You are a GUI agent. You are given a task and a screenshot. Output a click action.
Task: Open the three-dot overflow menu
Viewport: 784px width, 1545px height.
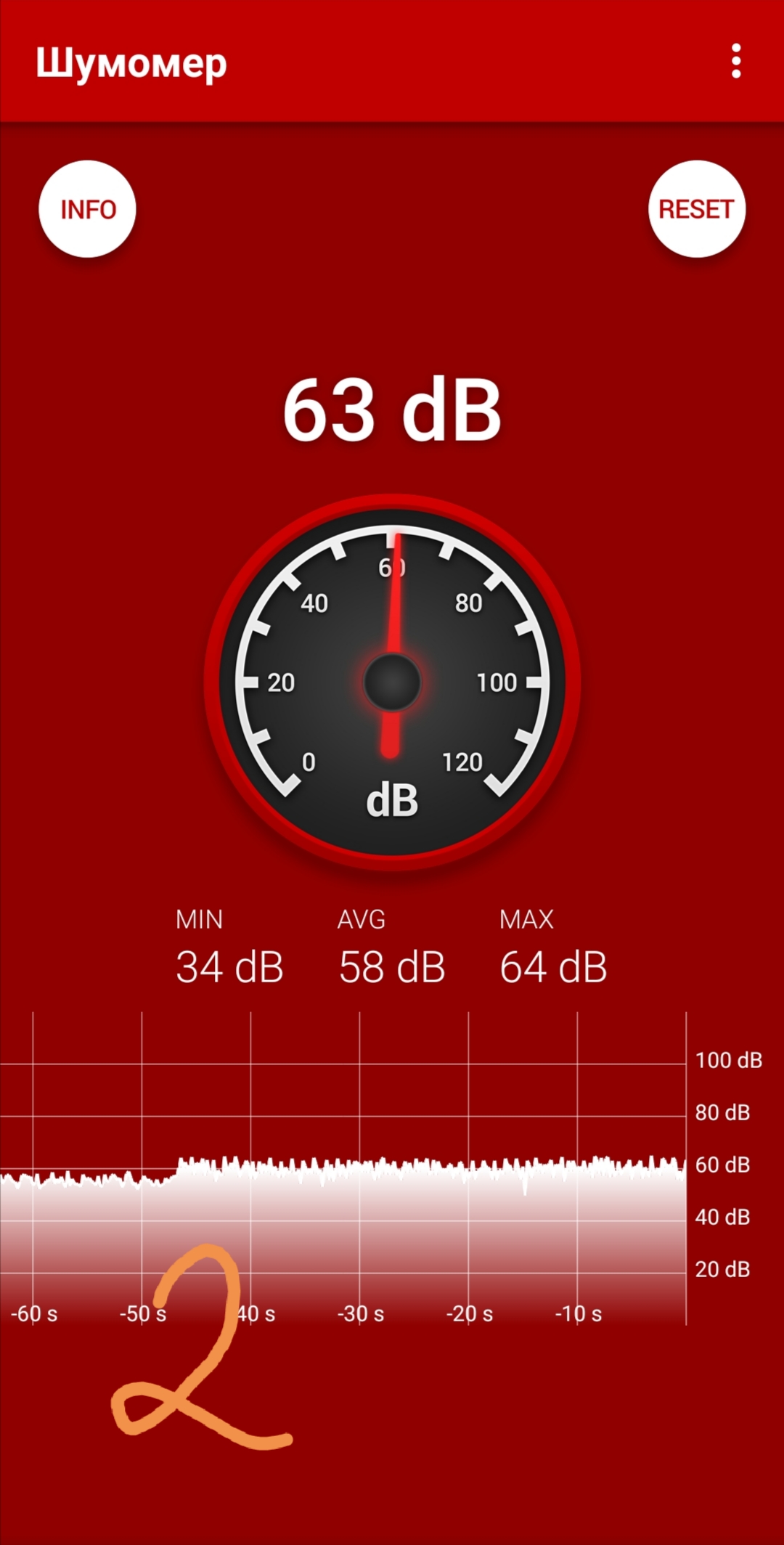coord(736,61)
